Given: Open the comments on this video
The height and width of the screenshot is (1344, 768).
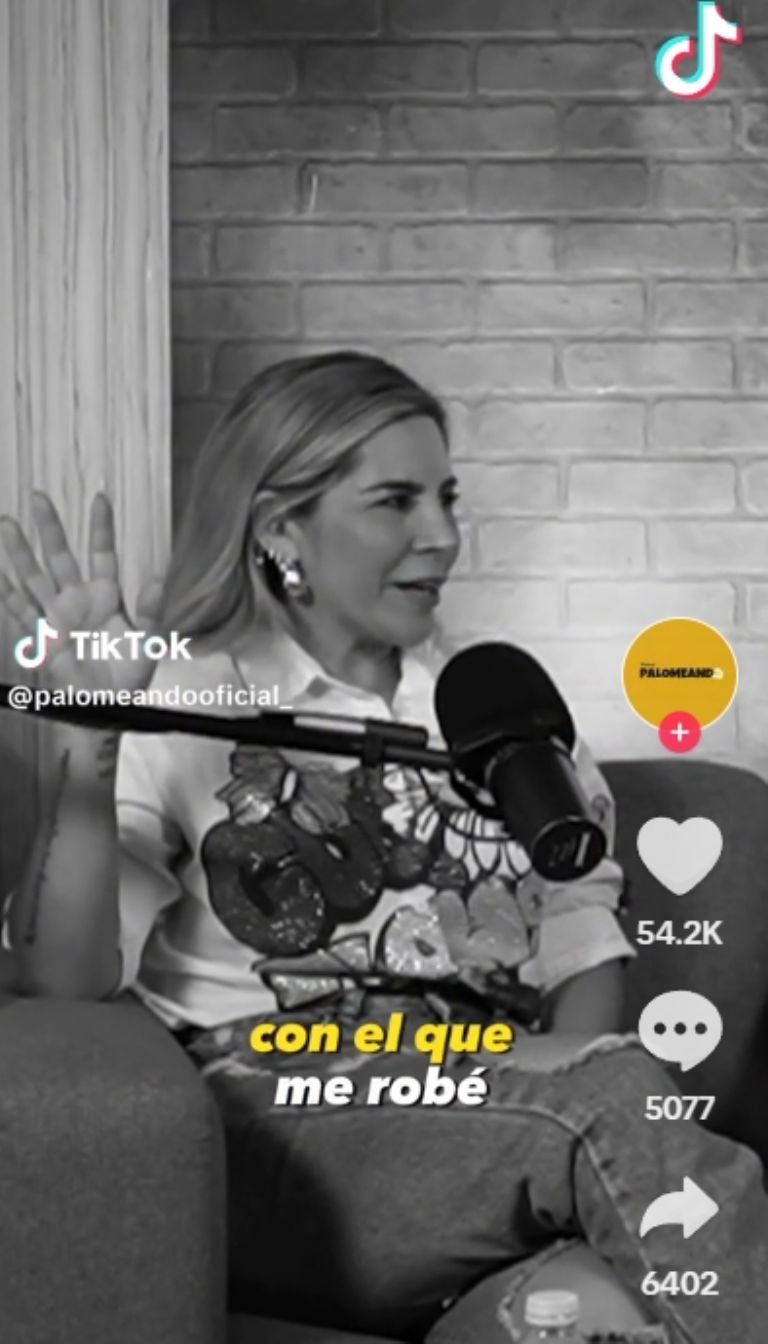Looking at the screenshot, I should [680, 1031].
